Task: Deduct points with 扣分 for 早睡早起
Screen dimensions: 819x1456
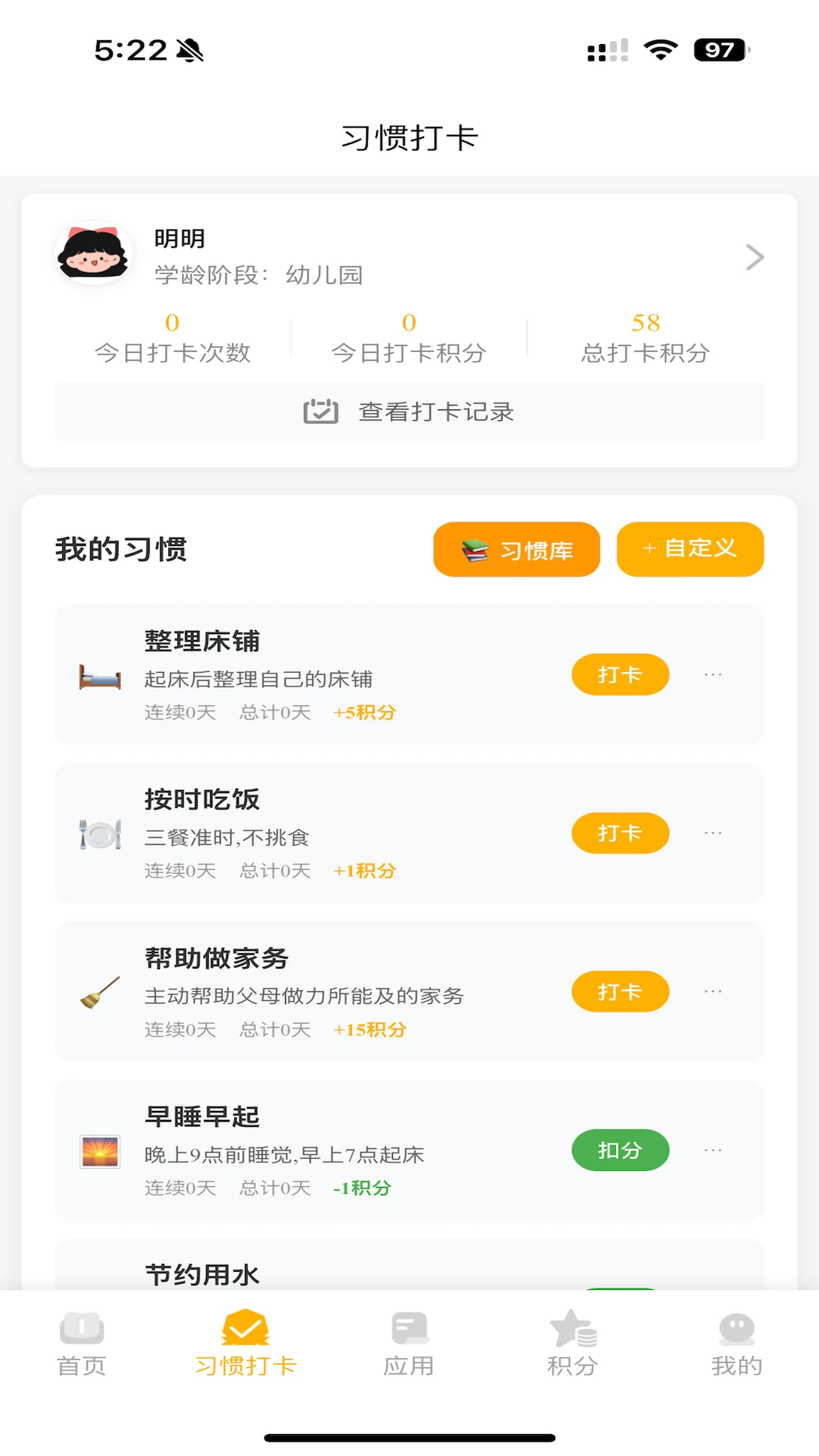Action: click(x=620, y=1150)
